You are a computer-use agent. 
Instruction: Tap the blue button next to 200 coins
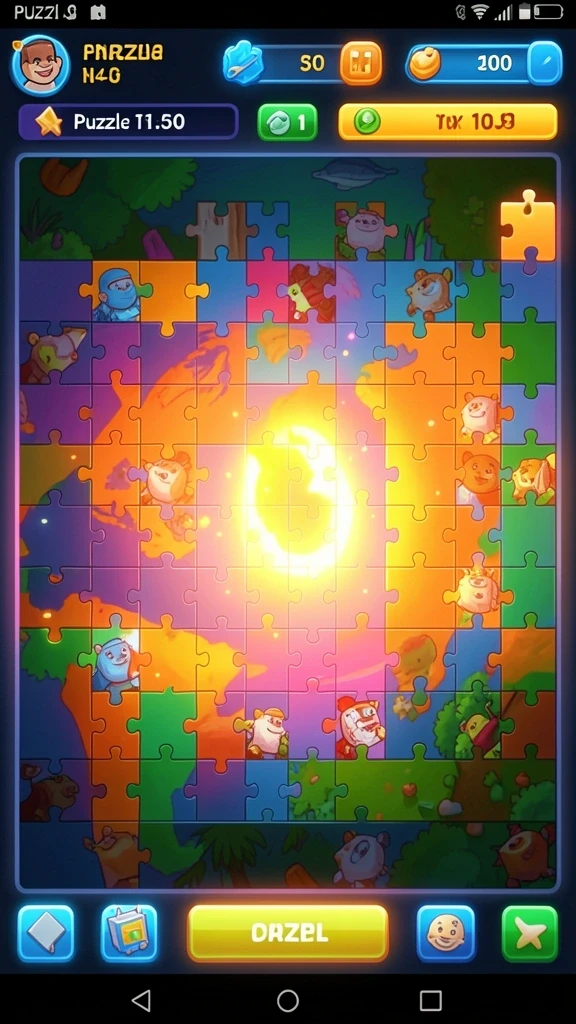coord(545,63)
